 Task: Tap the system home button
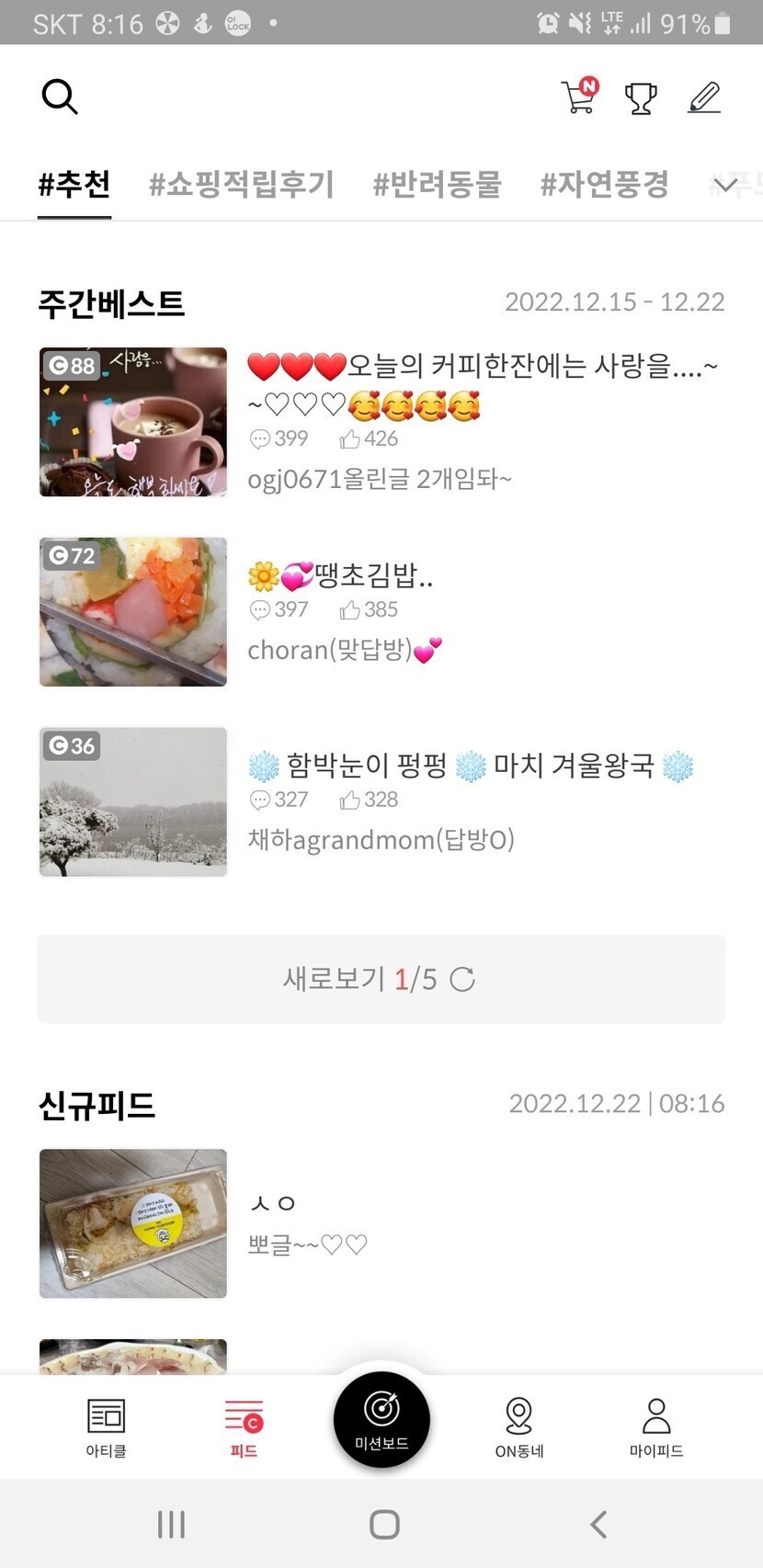click(x=384, y=1524)
